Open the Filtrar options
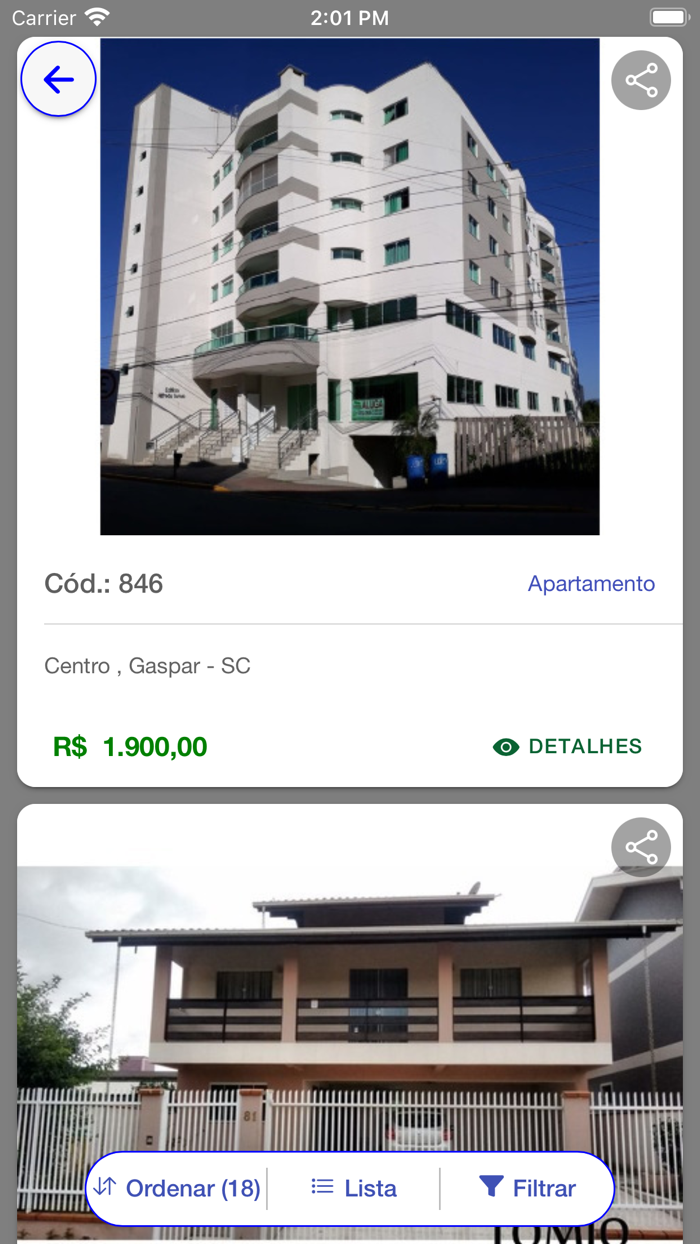The height and width of the screenshot is (1244, 700). tap(527, 1188)
